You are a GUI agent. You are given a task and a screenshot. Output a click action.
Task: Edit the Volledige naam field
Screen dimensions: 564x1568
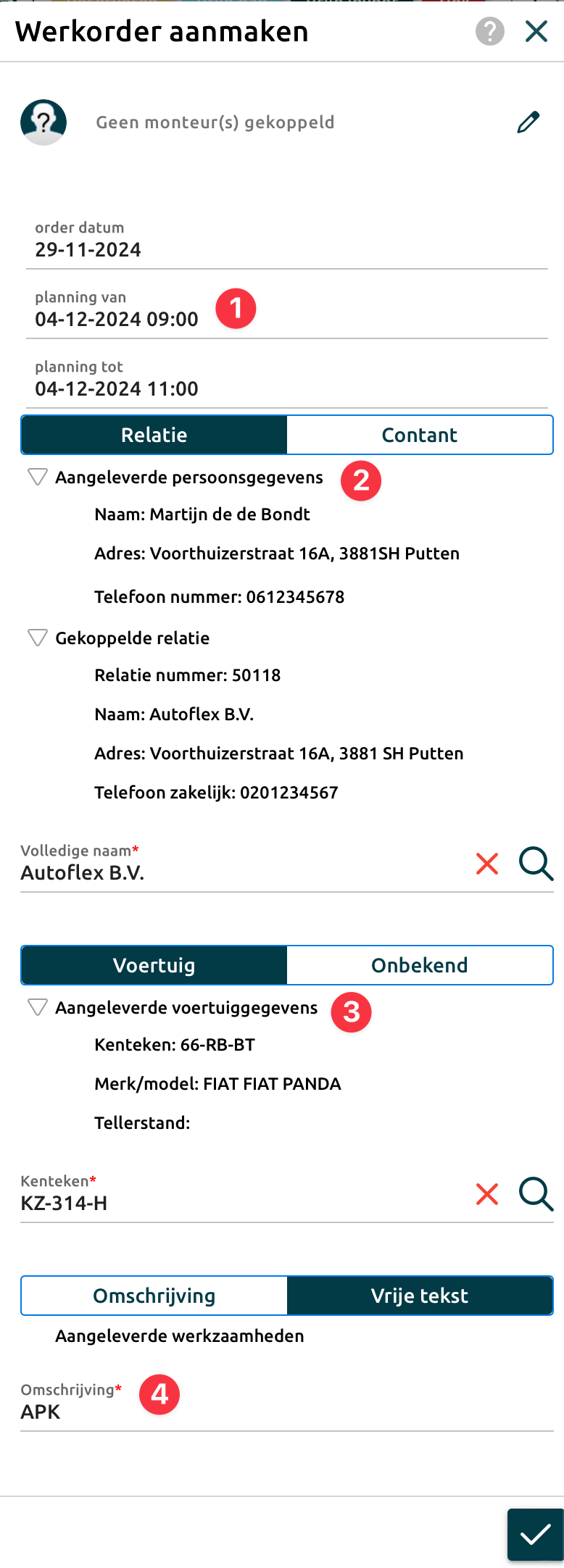pyautogui.click(x=239, y=872)
